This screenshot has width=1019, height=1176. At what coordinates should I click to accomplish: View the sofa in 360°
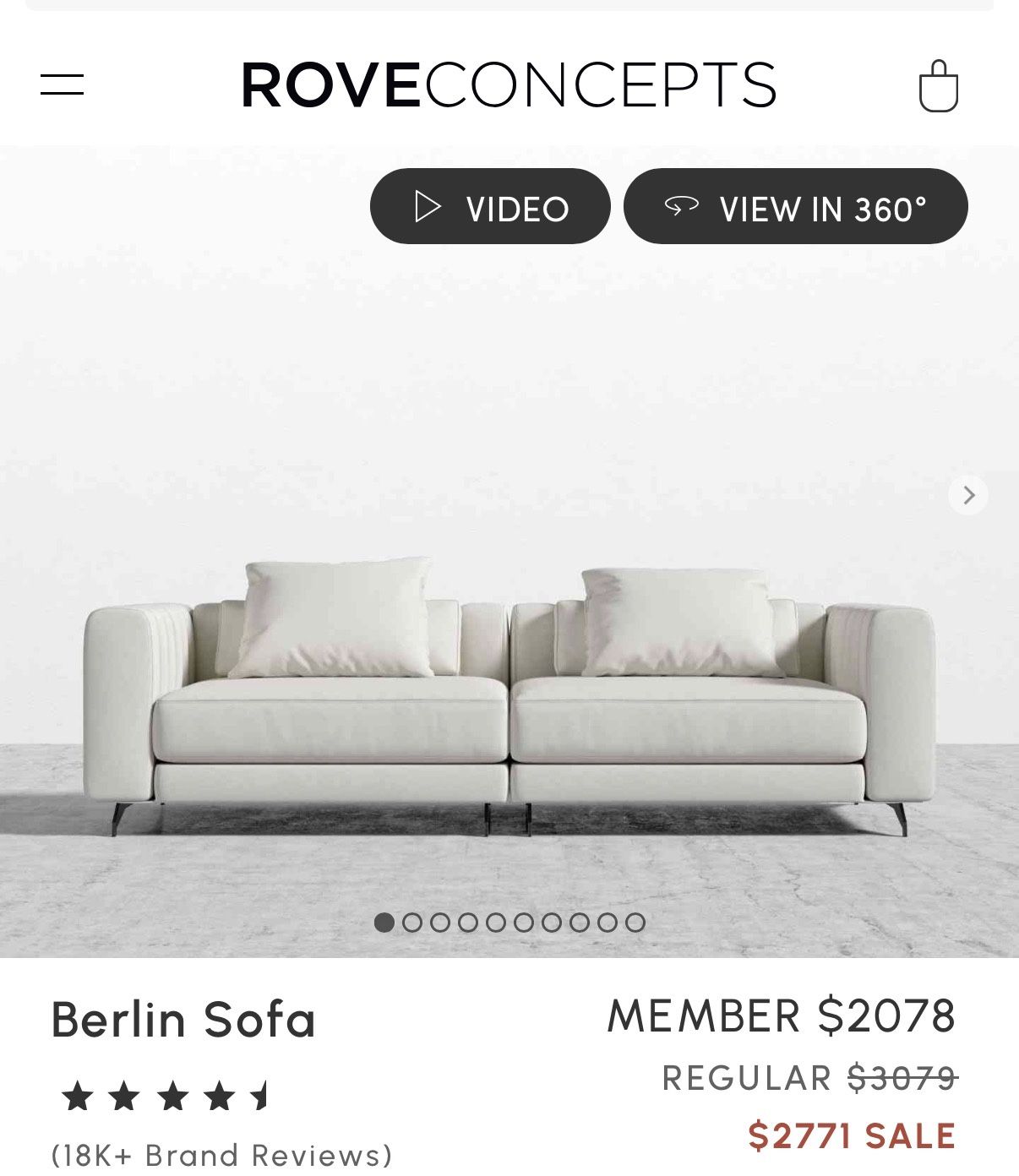(x=795, y=207)
